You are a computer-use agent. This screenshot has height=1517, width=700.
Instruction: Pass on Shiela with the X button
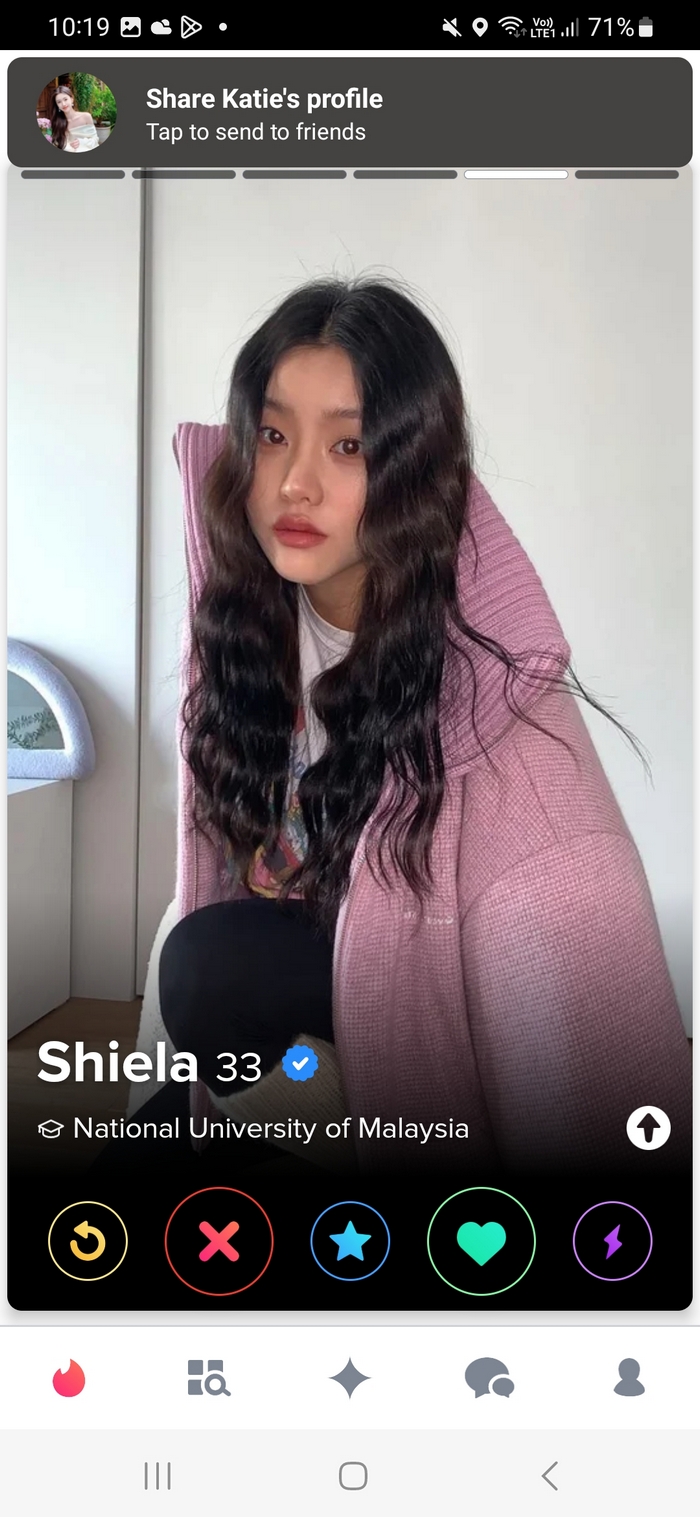click(219, 1241)
